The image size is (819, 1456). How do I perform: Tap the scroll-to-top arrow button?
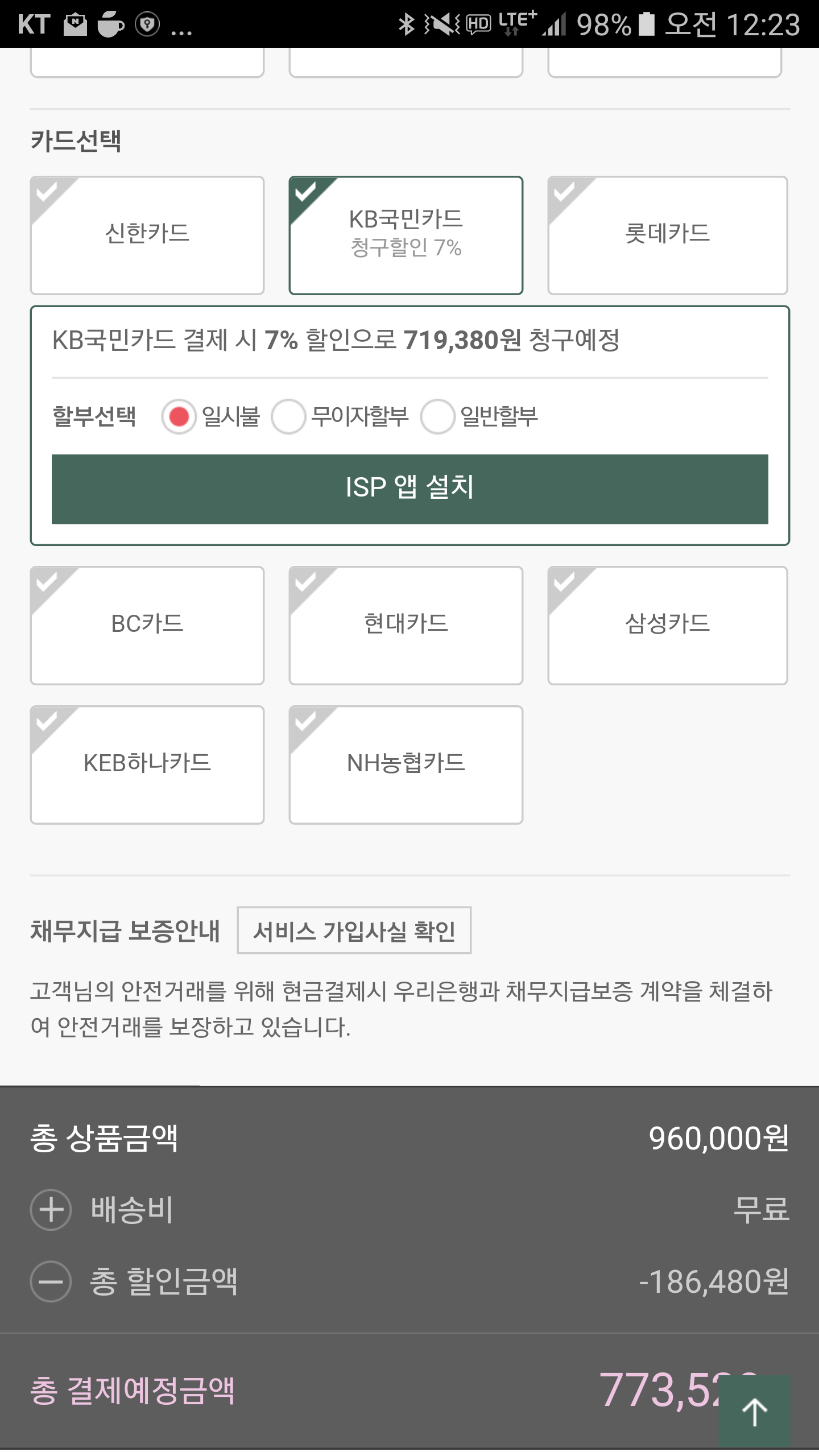pyautogui.click(x=755, y=1412)
